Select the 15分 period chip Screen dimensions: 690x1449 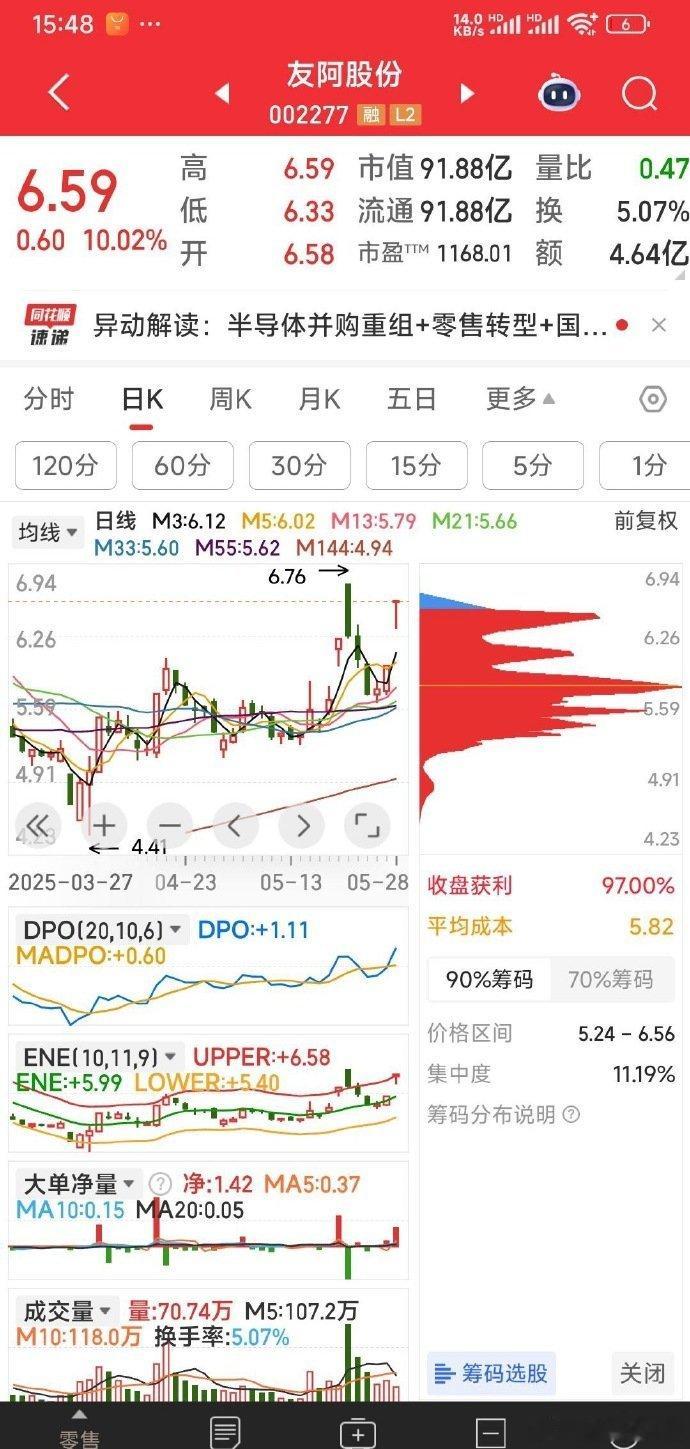(416, 465)
